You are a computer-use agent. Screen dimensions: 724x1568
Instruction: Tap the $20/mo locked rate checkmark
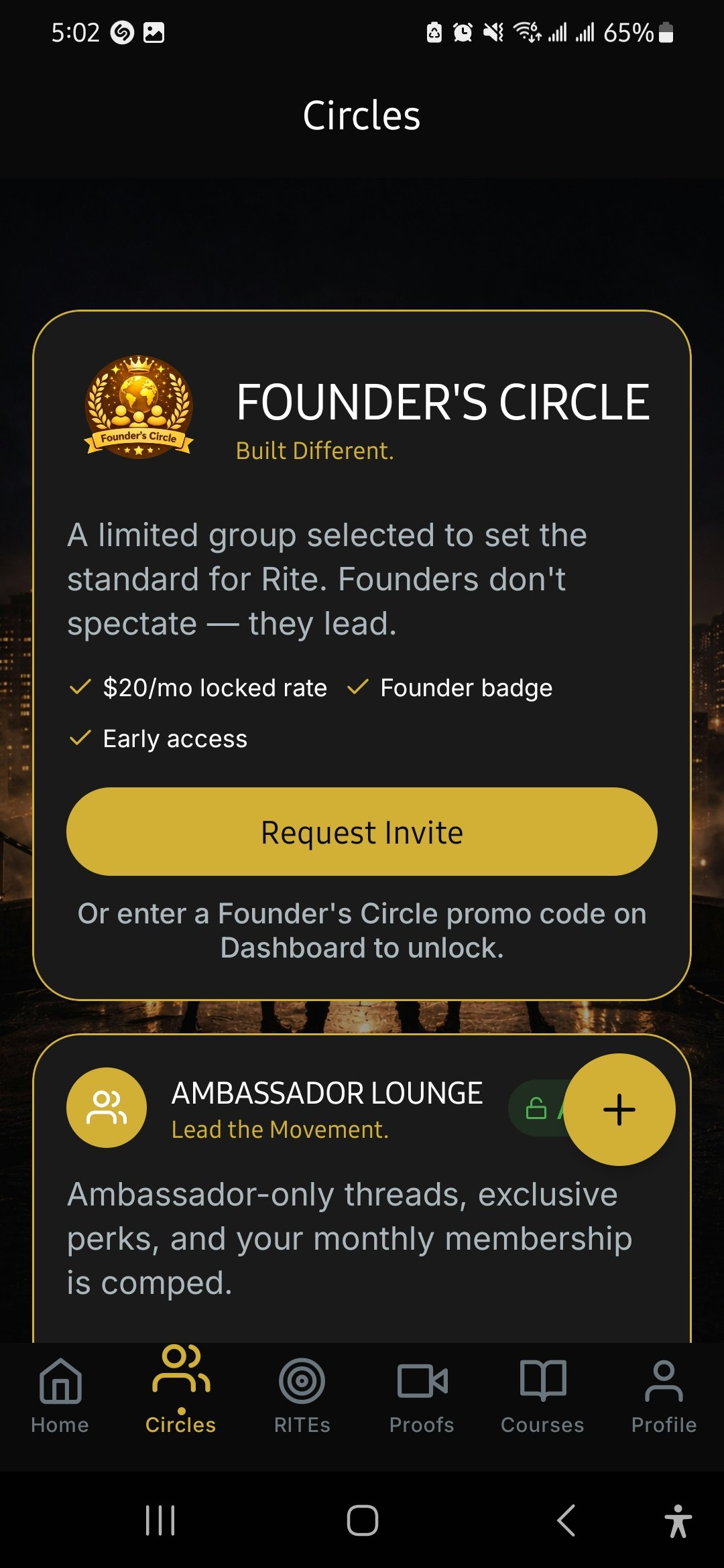click(78, 687)
